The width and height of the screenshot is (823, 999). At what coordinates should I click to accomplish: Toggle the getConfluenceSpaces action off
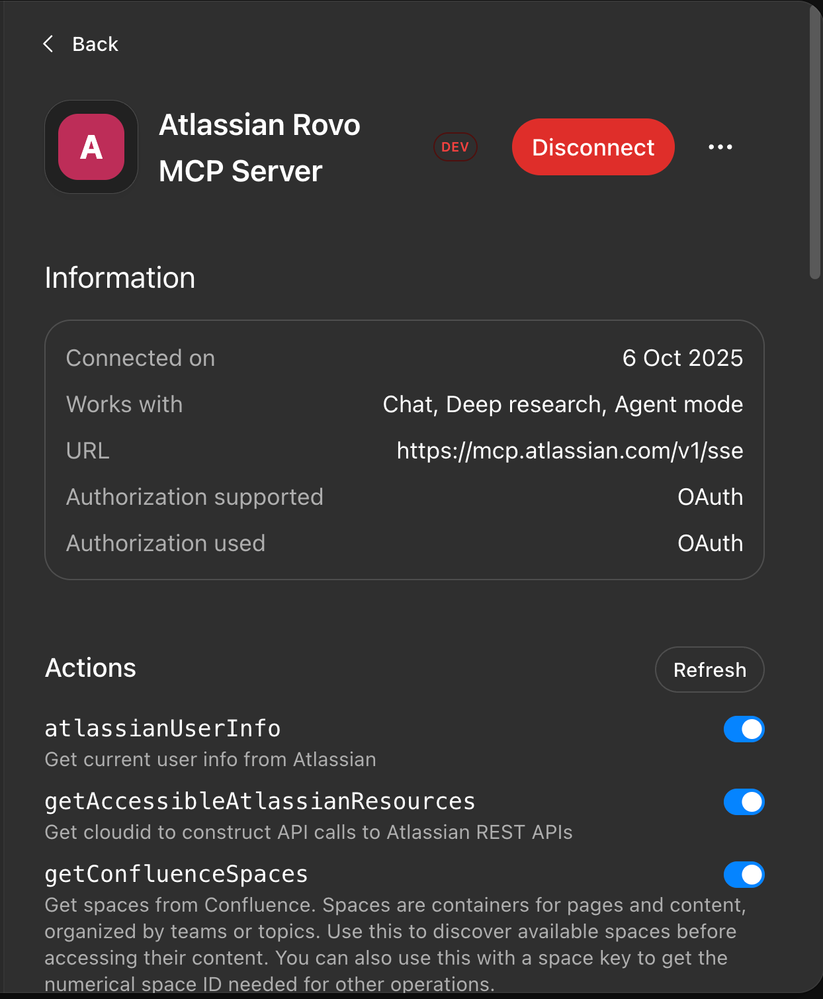(x=743, y=875)
